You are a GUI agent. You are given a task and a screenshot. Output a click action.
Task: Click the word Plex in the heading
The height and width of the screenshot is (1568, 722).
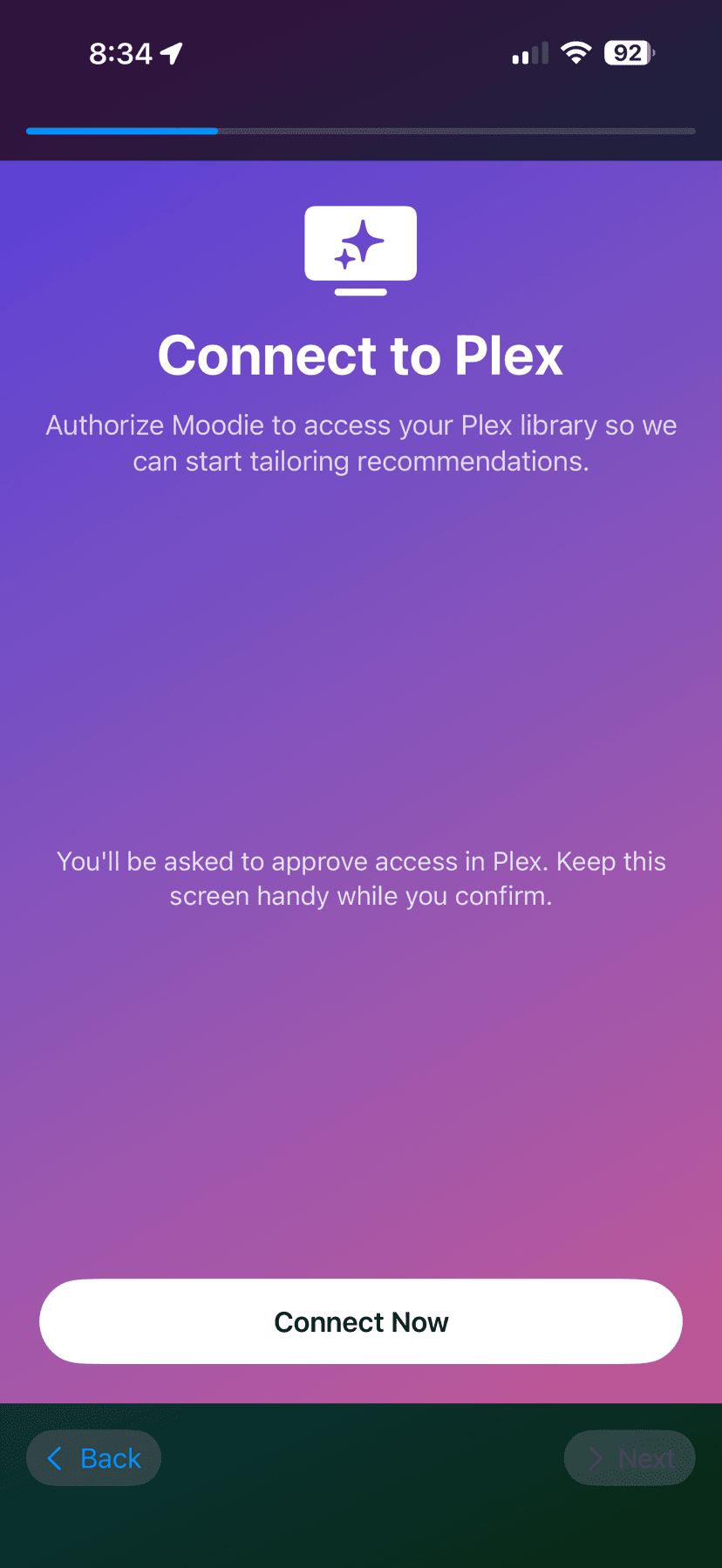511,356
